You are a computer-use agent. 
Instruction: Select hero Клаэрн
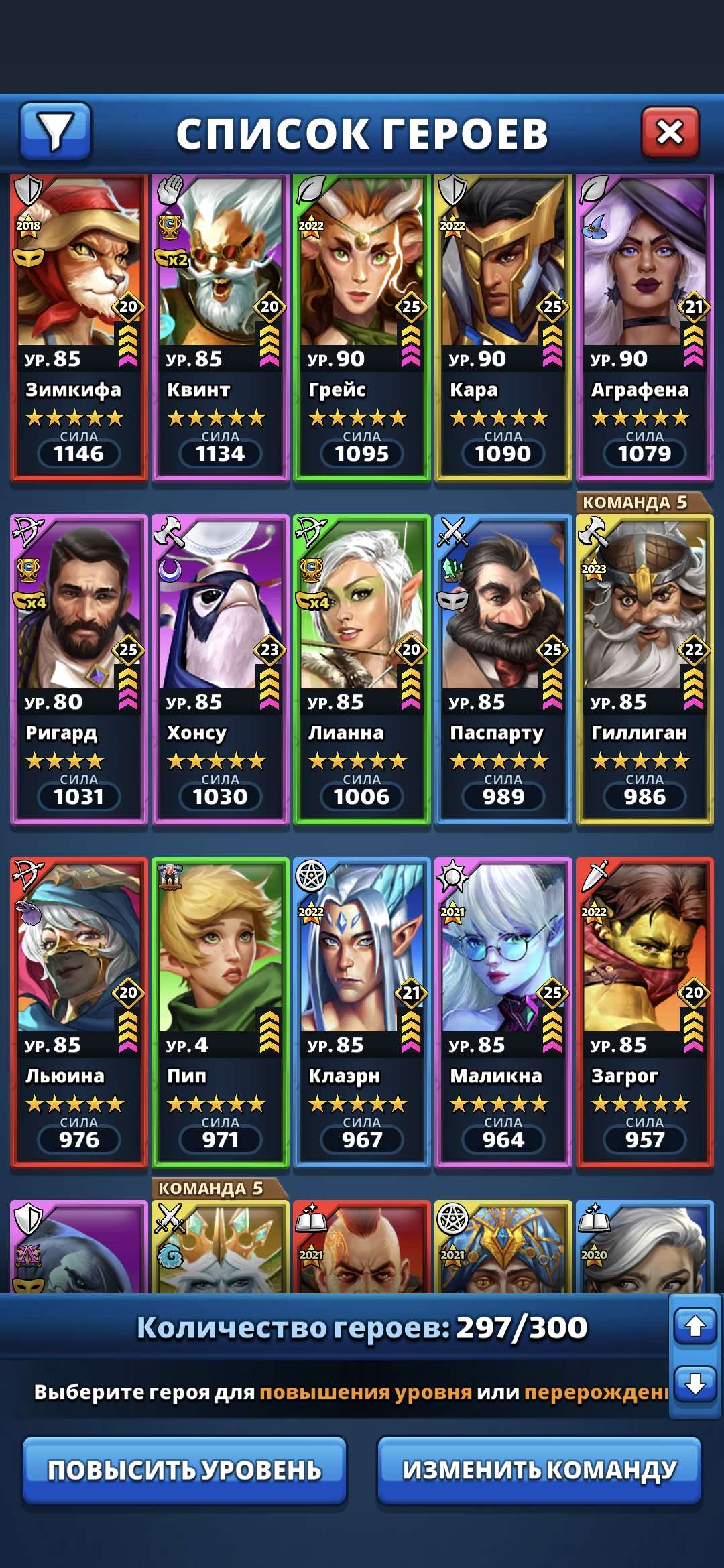tap(361, 1012)
